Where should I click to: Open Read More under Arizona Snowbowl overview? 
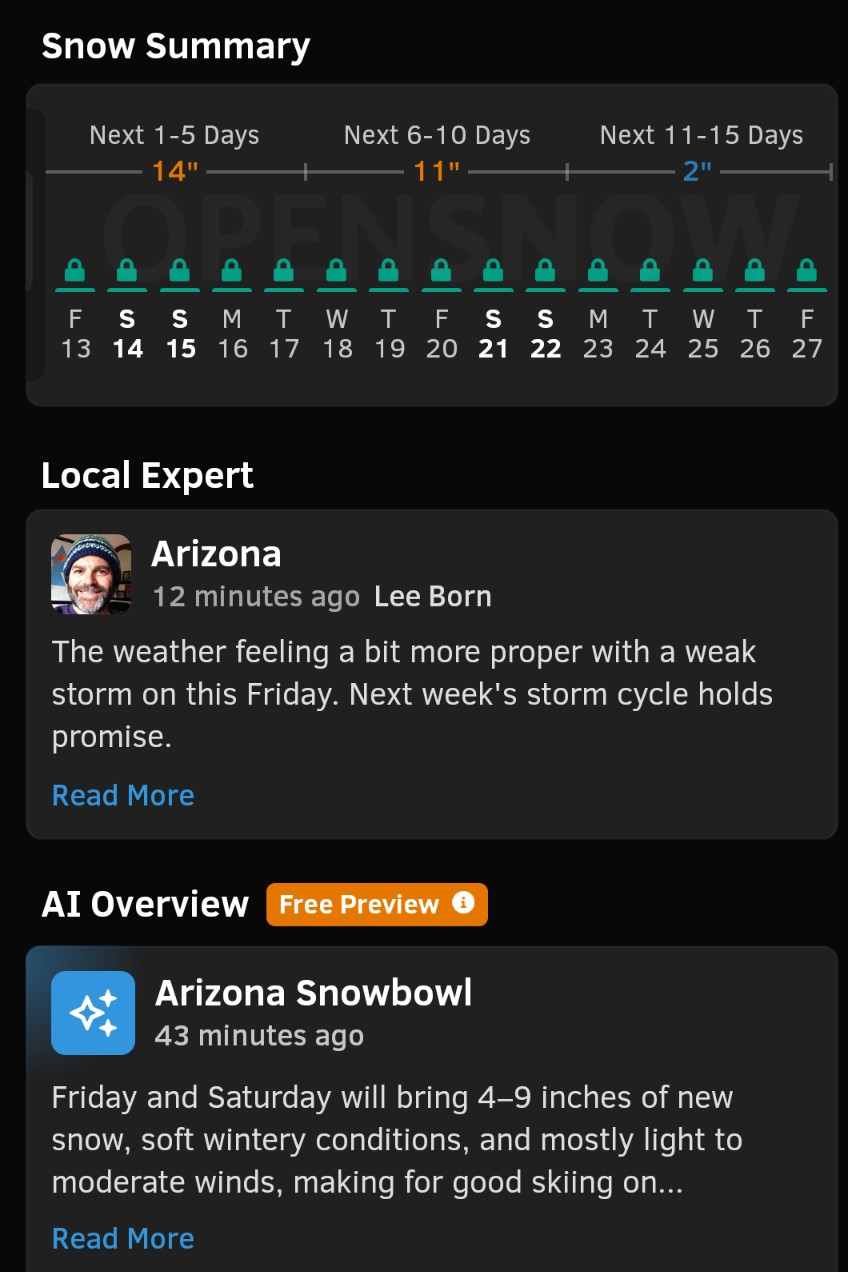pos(123,1238)
